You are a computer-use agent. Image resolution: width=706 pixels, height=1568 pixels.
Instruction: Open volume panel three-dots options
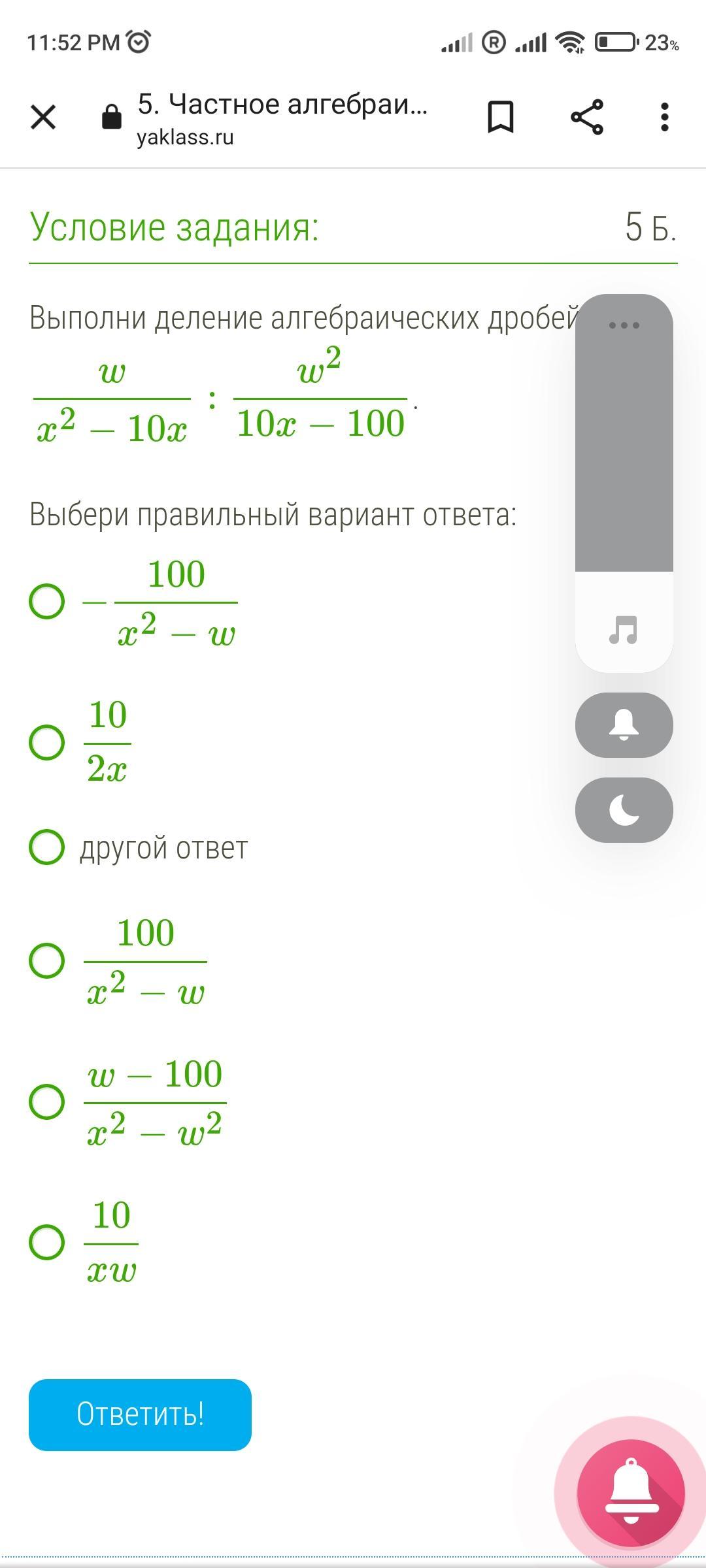[624, 325]
